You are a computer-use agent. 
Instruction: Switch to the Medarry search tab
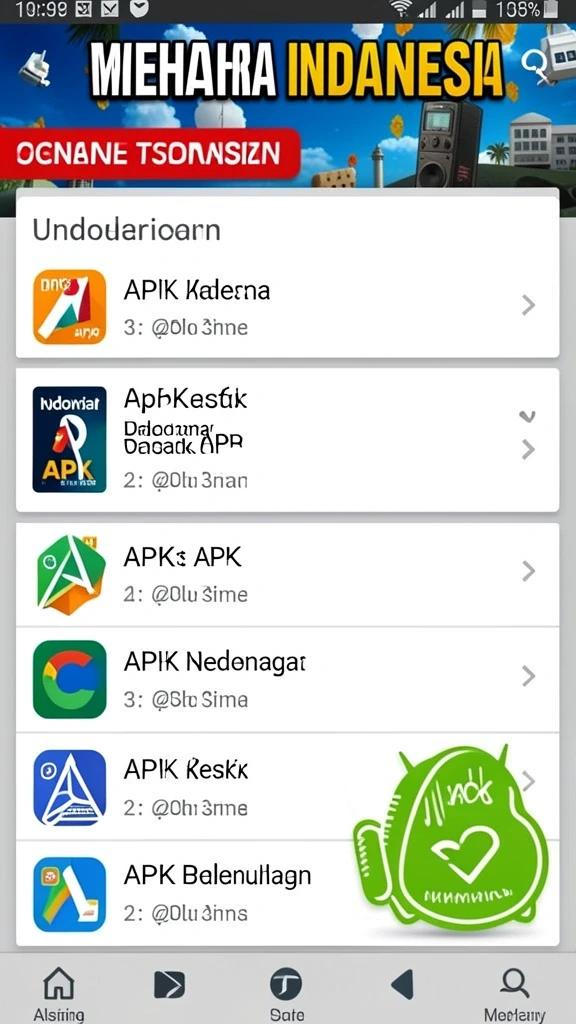tap(515, 995)
